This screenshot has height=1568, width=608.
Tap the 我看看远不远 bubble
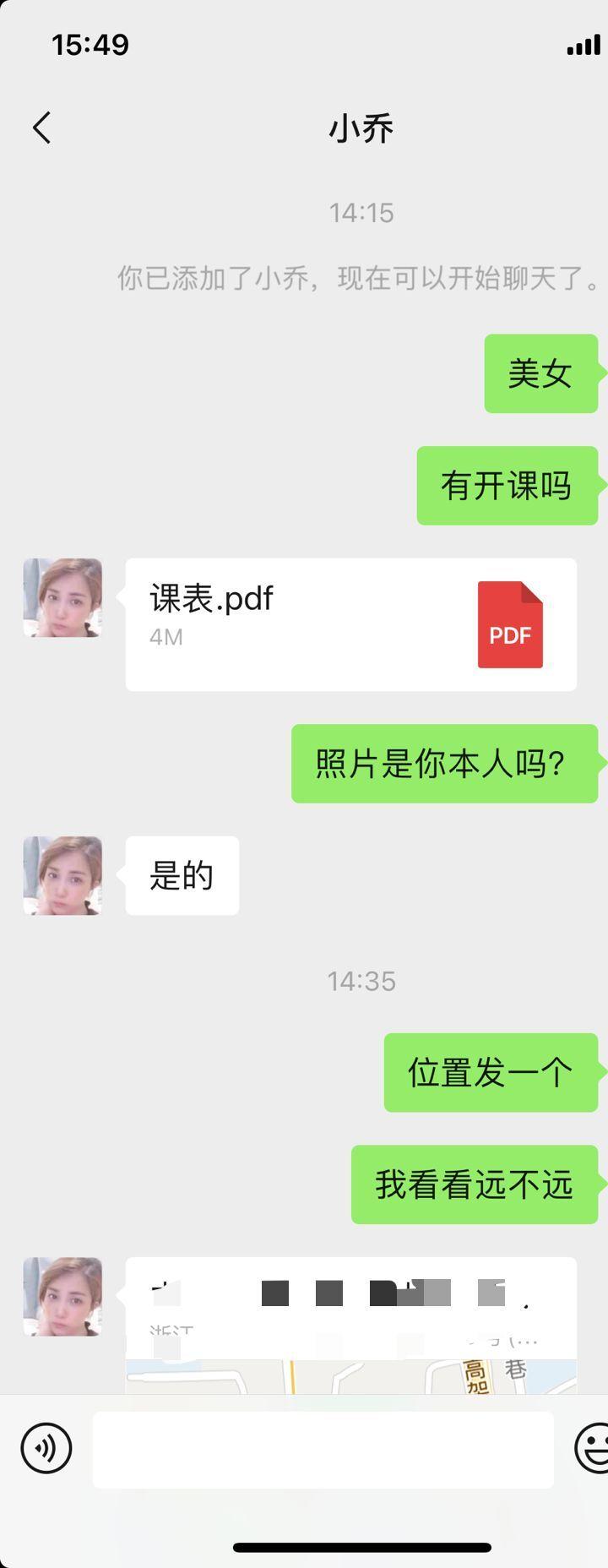(474, 1184)
